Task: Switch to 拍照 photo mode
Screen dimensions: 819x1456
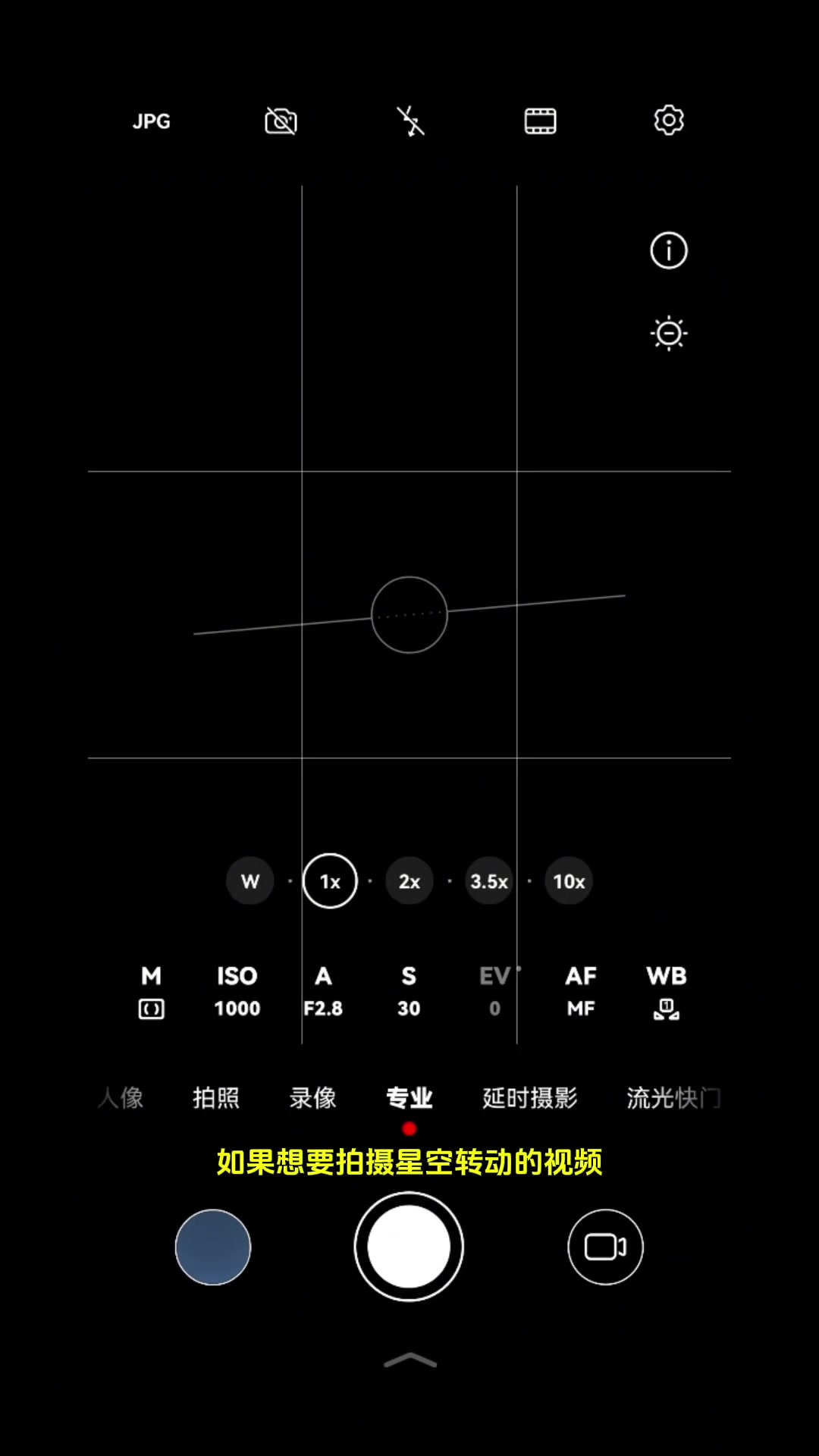Action: click(x=216, y=1097)
